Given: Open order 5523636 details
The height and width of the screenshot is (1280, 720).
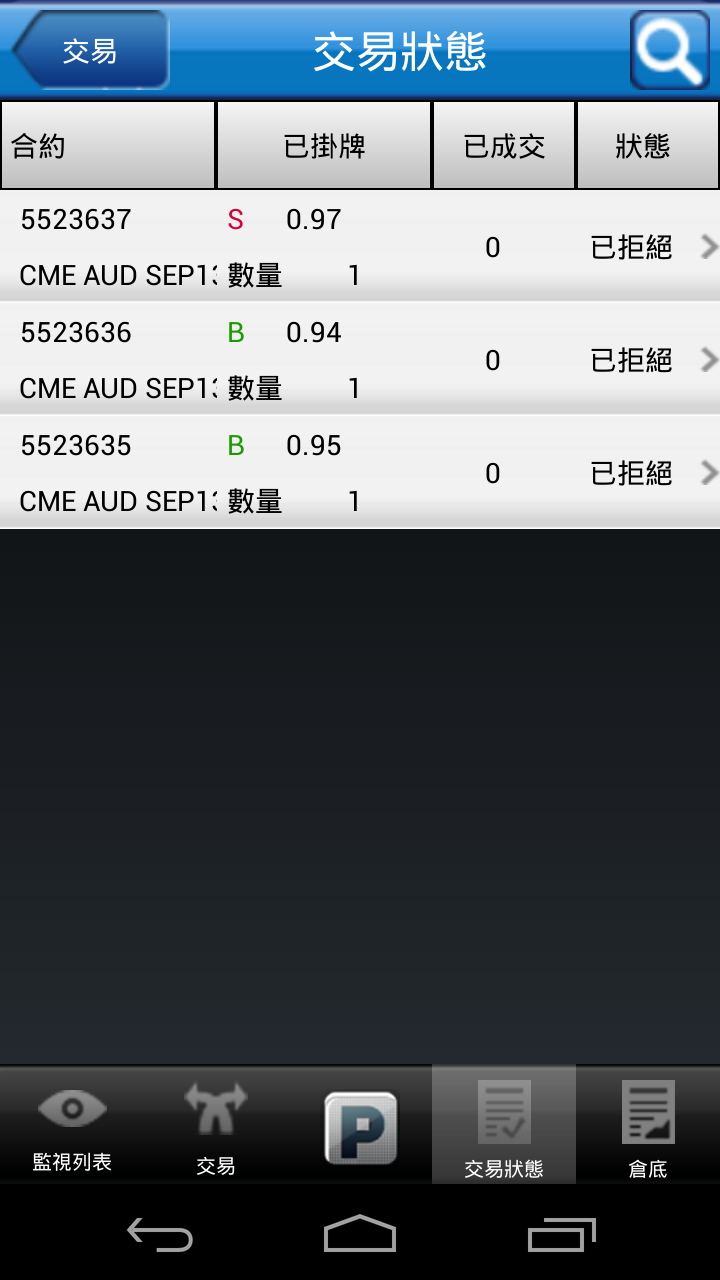Looking at the screenshot, I should point(360,359).
